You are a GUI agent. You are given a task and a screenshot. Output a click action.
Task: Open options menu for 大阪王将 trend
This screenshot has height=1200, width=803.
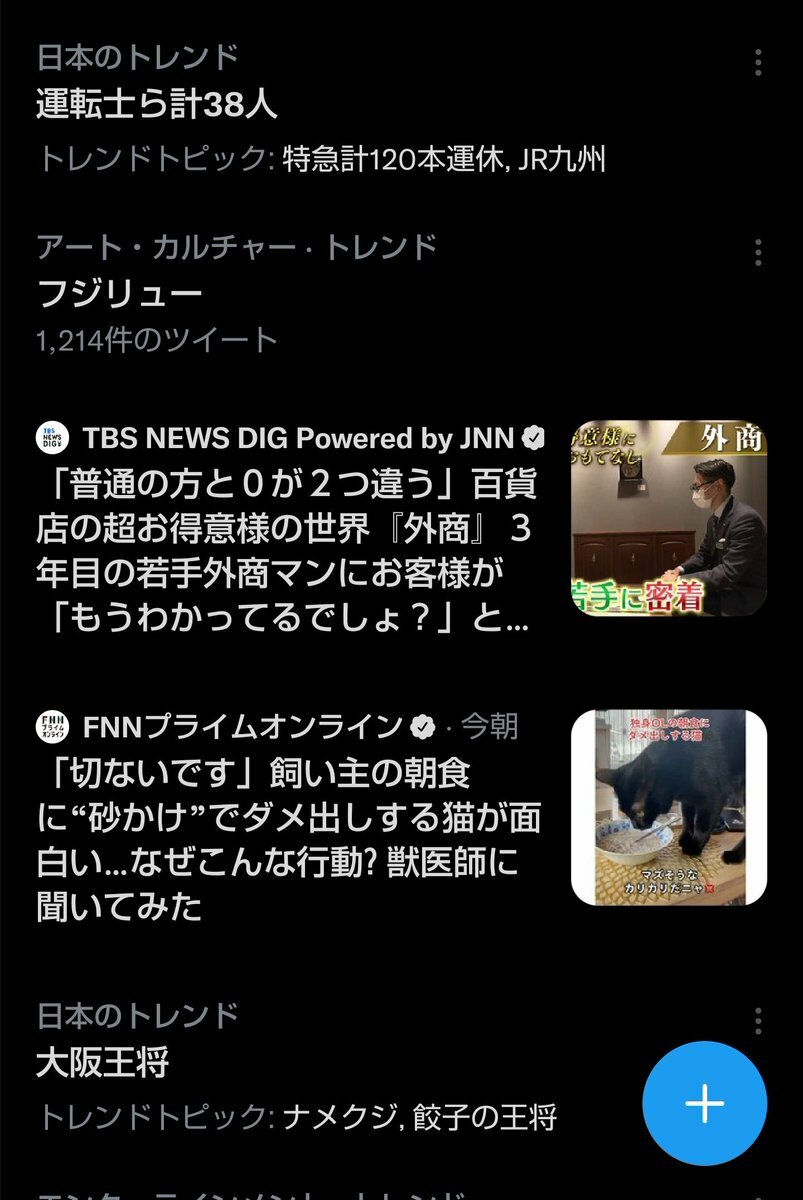pyautogui.click(x=758, y=1021)
